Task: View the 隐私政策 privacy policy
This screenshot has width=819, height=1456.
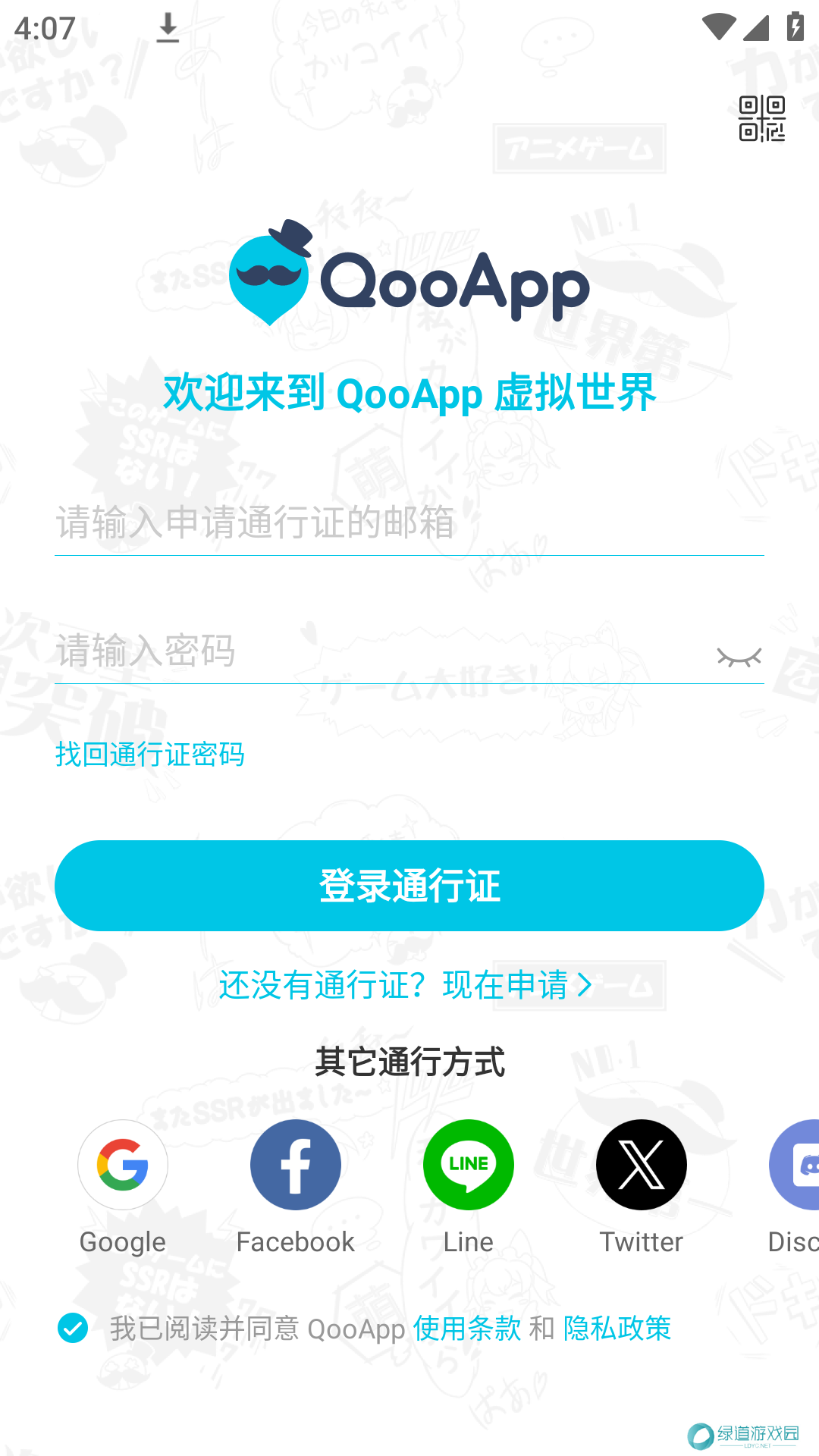Action: [x=617, y=1329]
